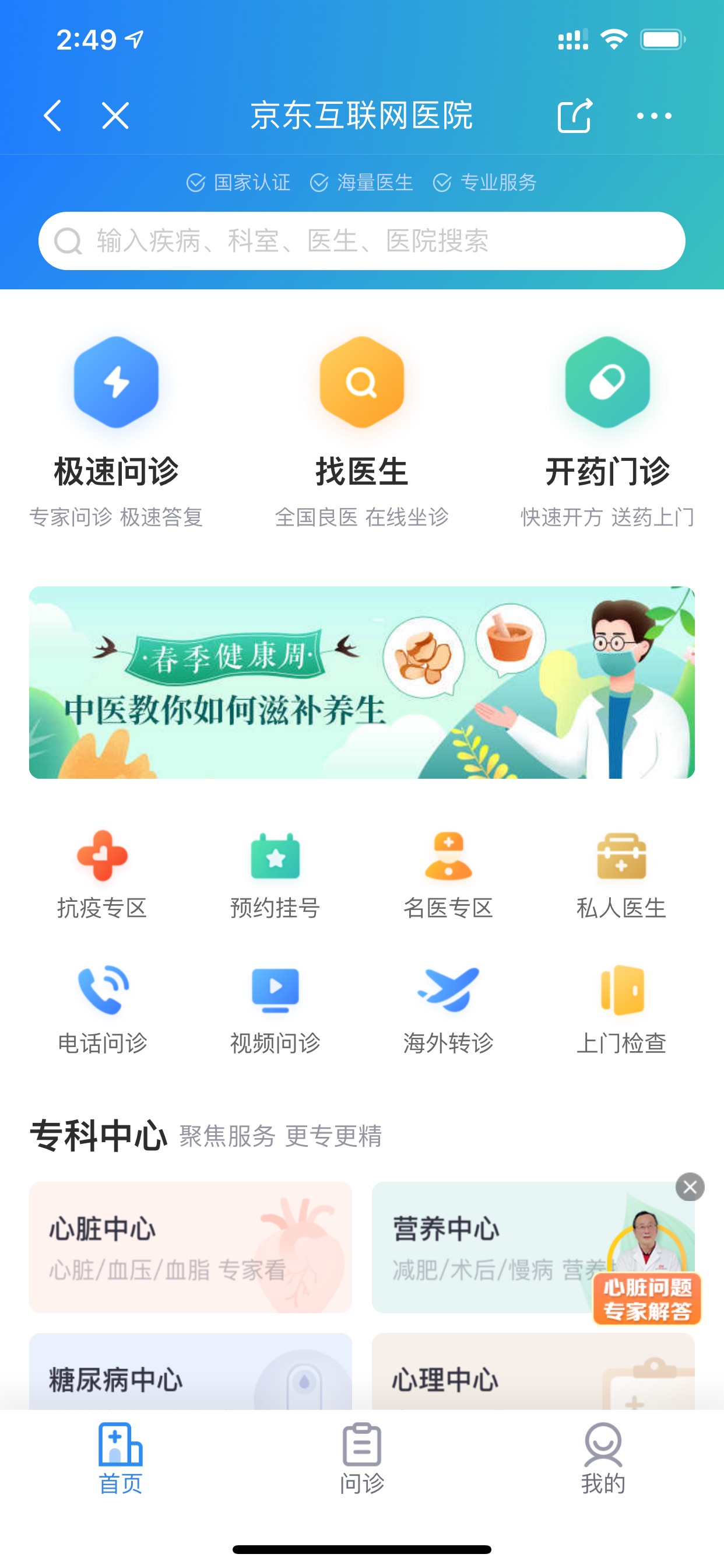View the 春季健康周 banner

tap(361, 682)
